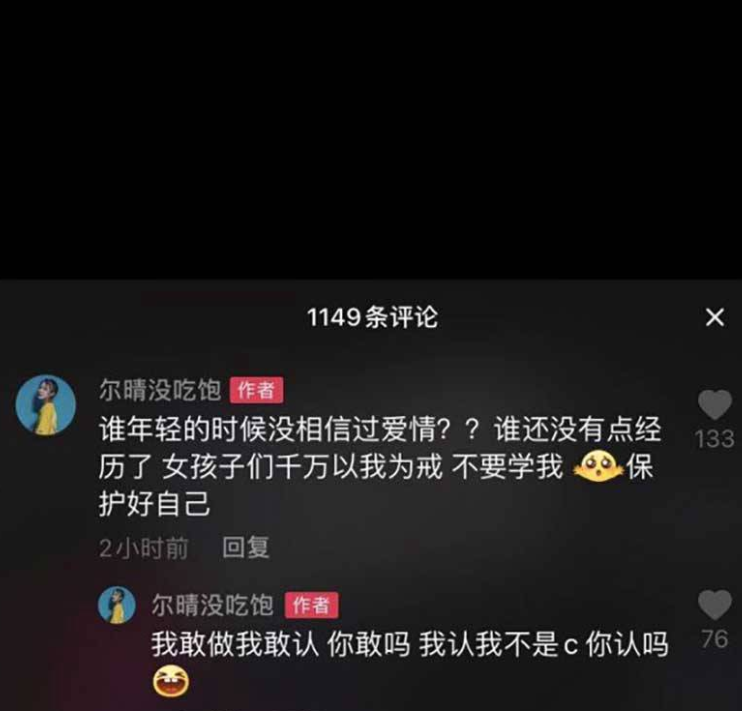
Task: Close the 1149条评论 comments panel
Action: pos(714,318)
